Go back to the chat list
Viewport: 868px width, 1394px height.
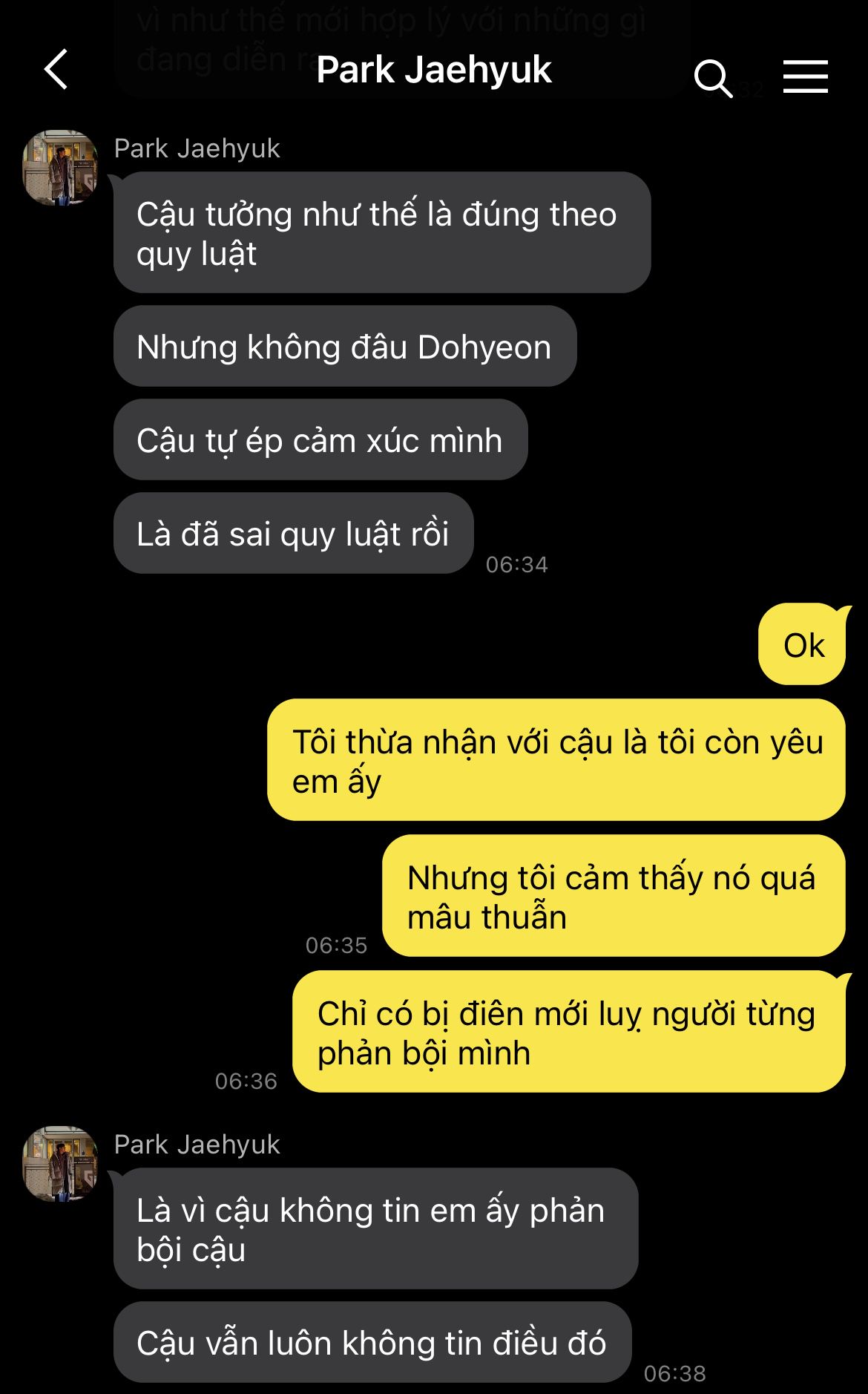coord(56,70)
